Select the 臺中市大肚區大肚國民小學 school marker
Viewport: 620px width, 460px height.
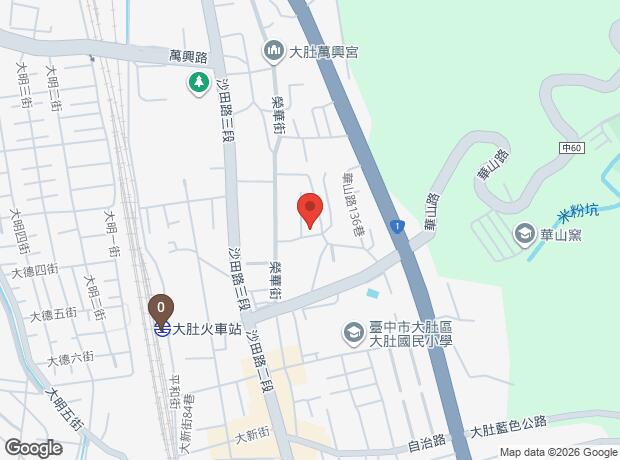353,334
